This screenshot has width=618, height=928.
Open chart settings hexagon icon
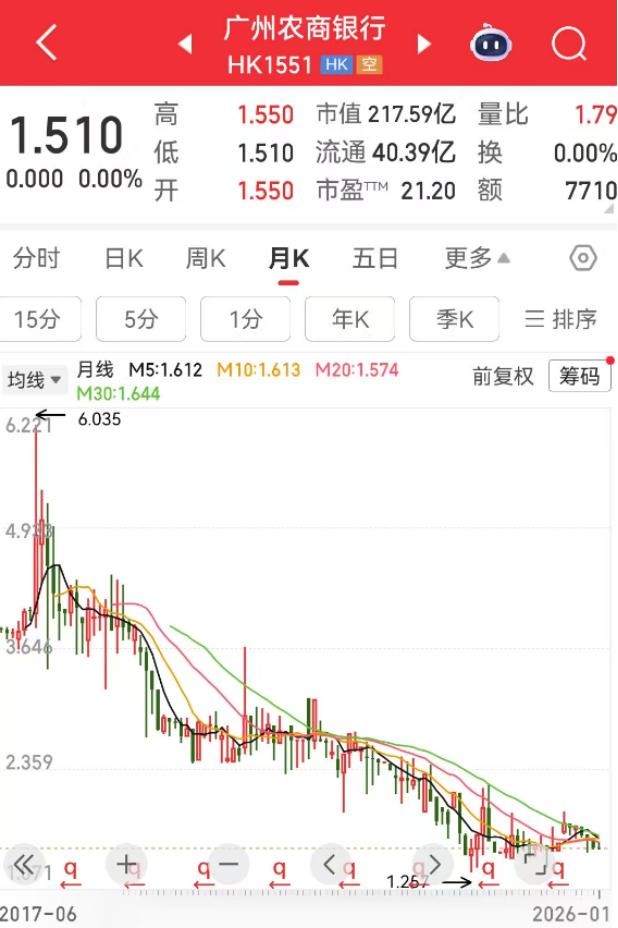(583, 258)
